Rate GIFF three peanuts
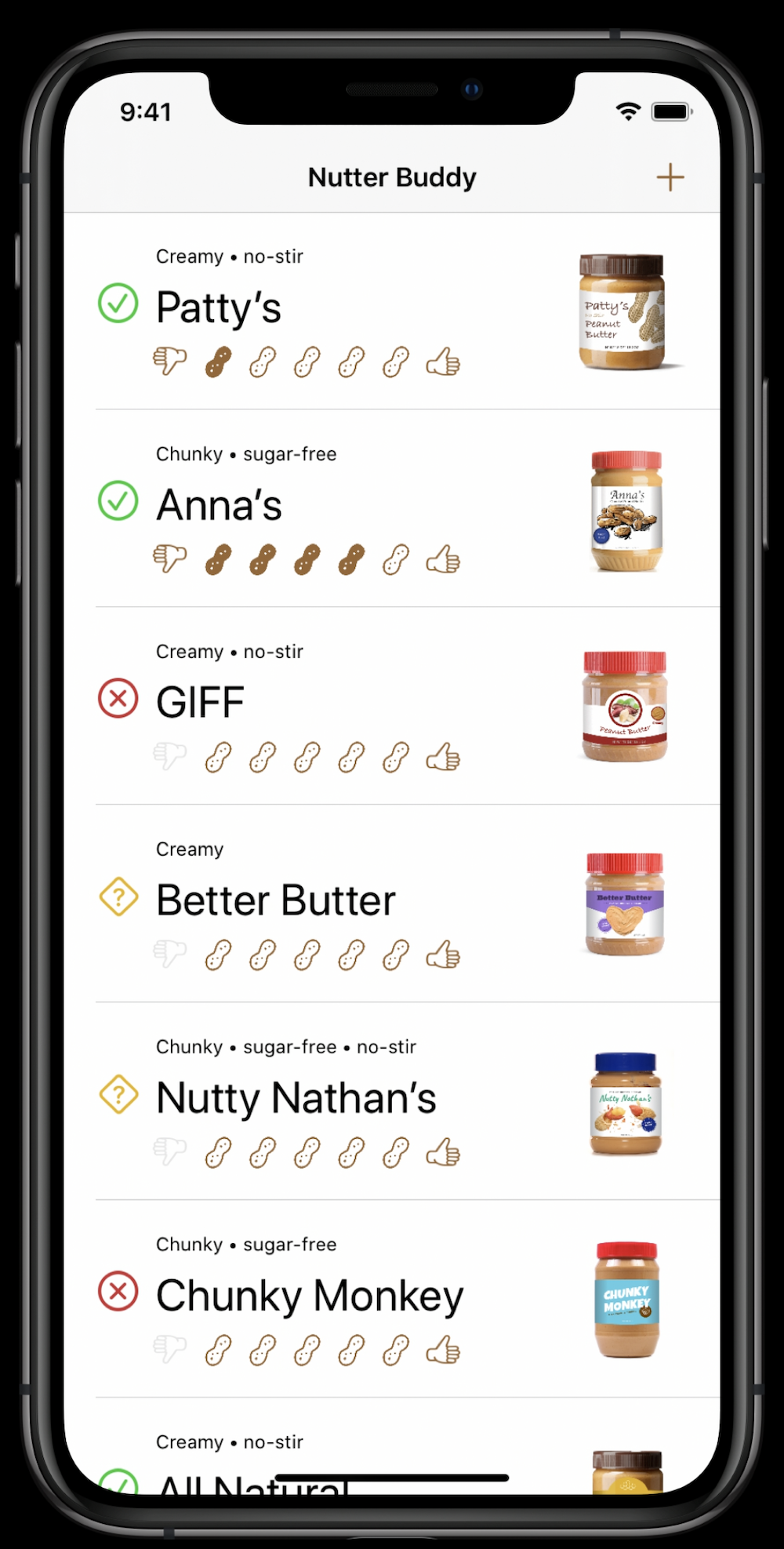The width and height of the screenshot is (784, 1549). click(307, 758)
